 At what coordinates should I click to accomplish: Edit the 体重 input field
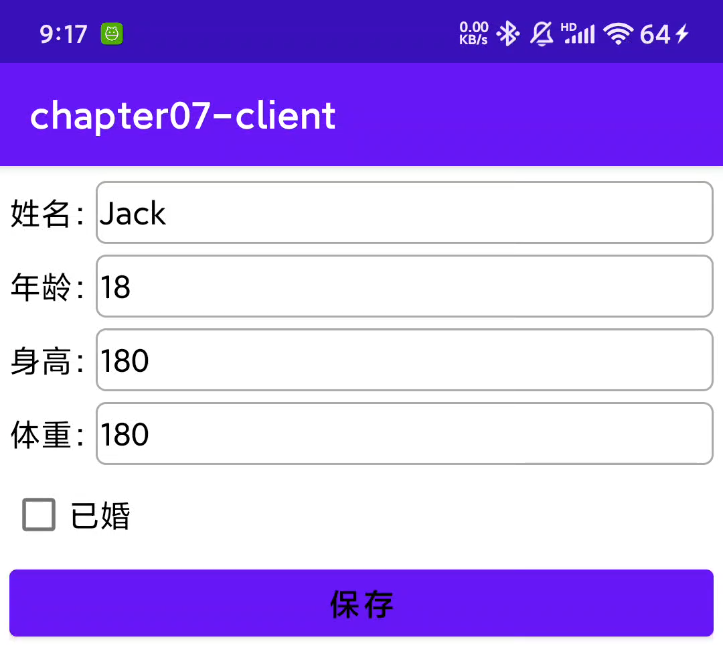(404, 434)
